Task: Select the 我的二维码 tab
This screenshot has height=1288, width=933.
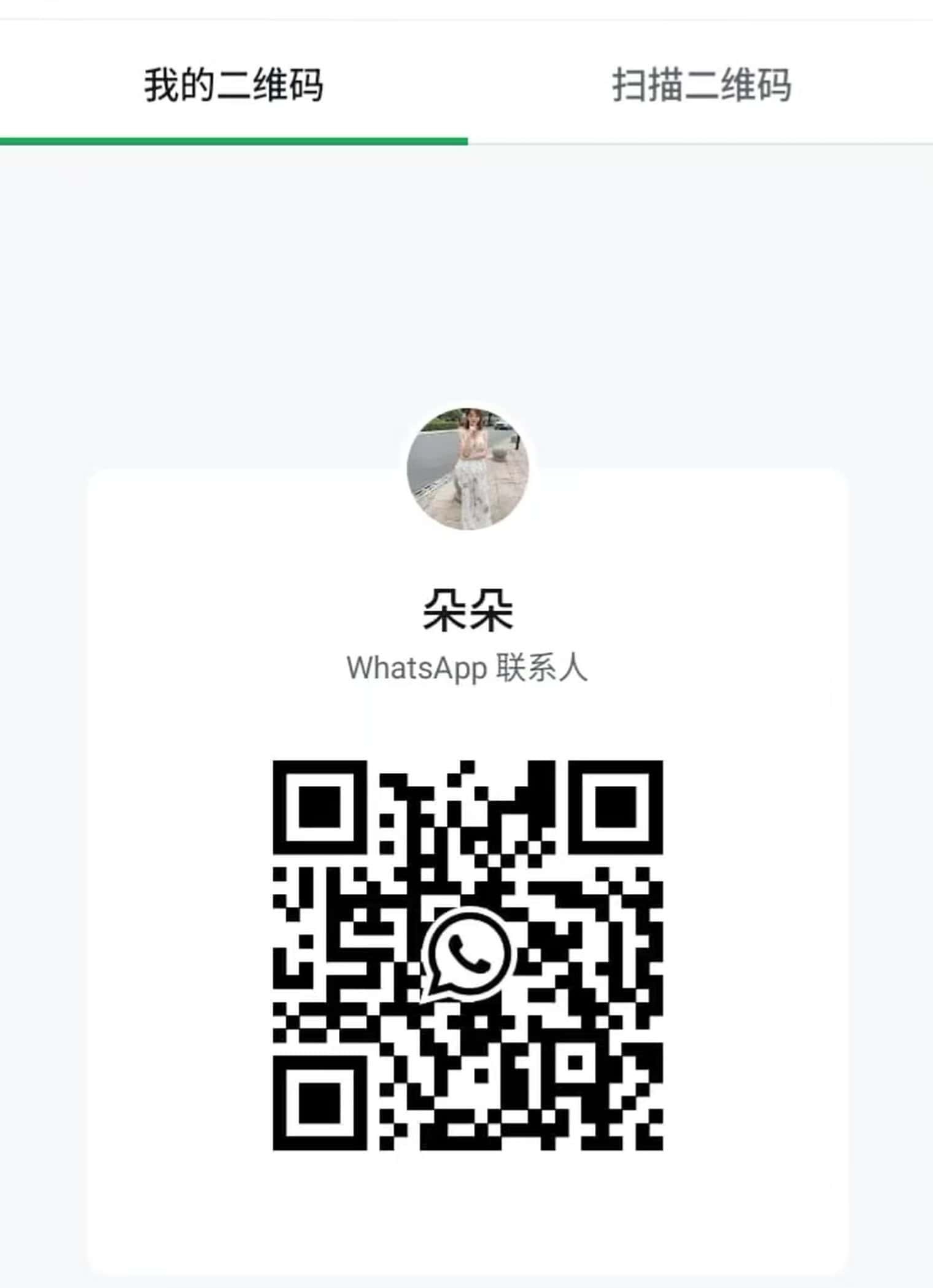Action: click(x=233, y=85)
